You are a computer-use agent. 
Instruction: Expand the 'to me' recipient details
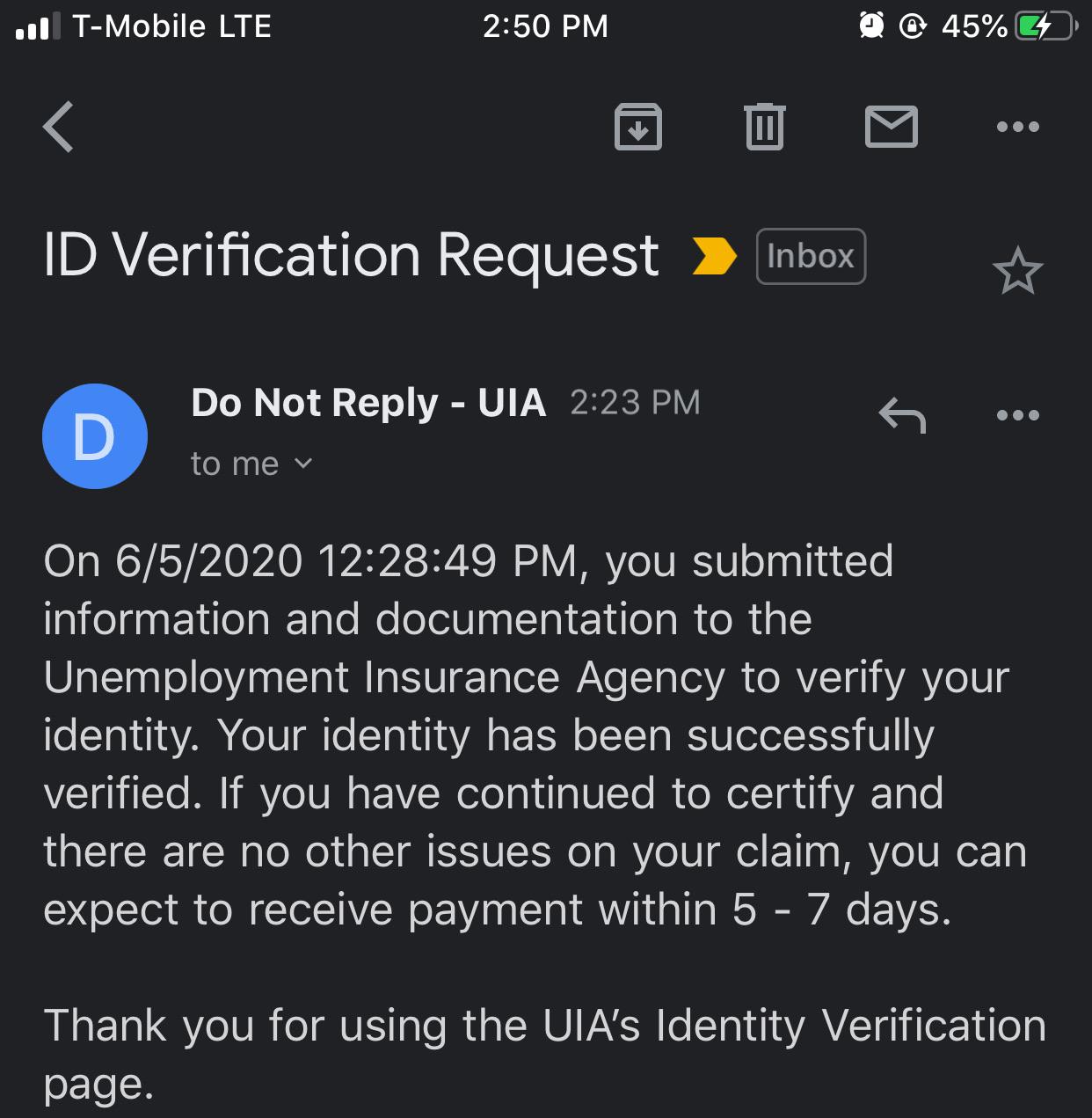pos(251,463)
